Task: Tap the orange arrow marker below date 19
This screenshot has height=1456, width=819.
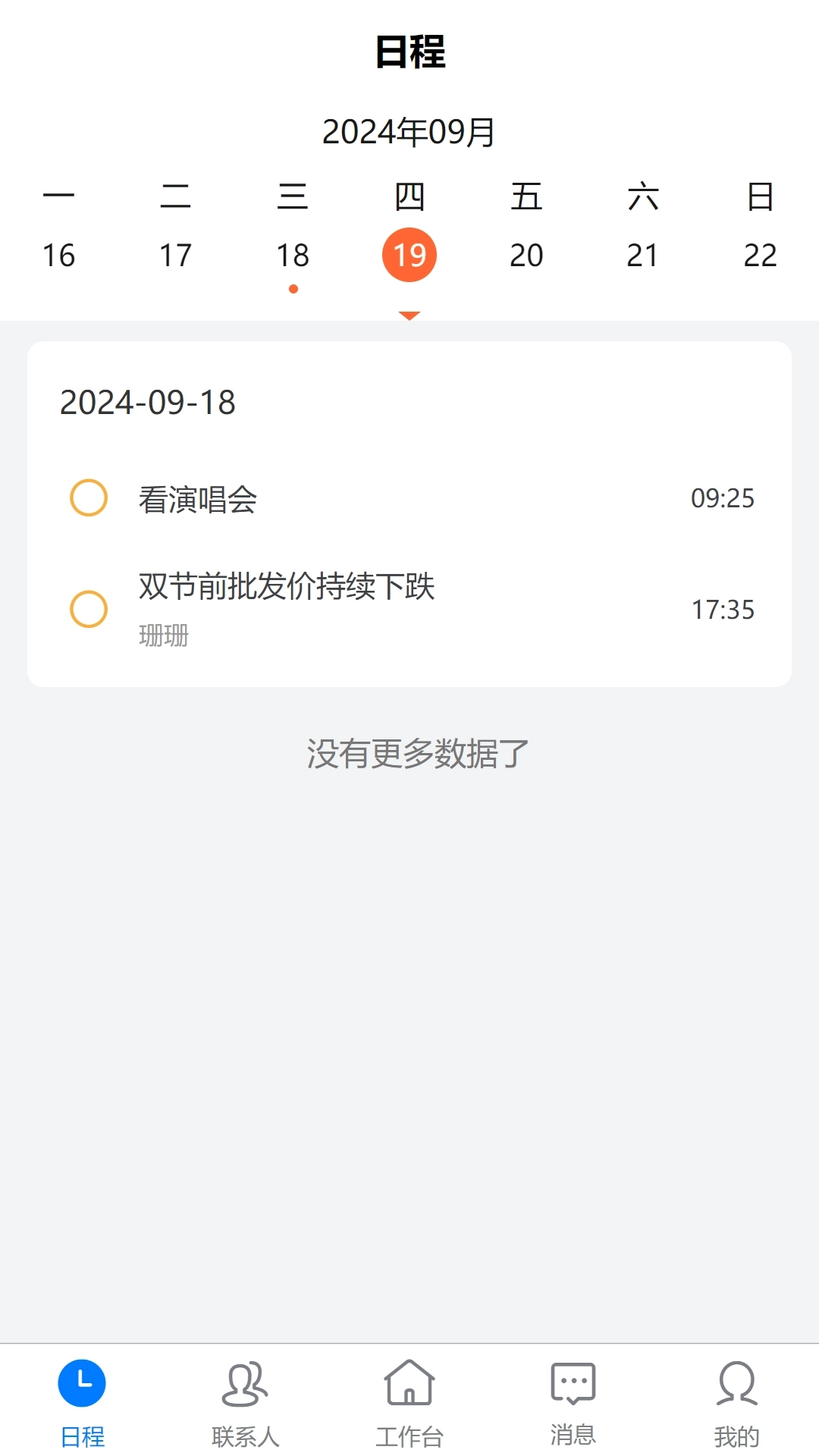Action: [409, 313]
